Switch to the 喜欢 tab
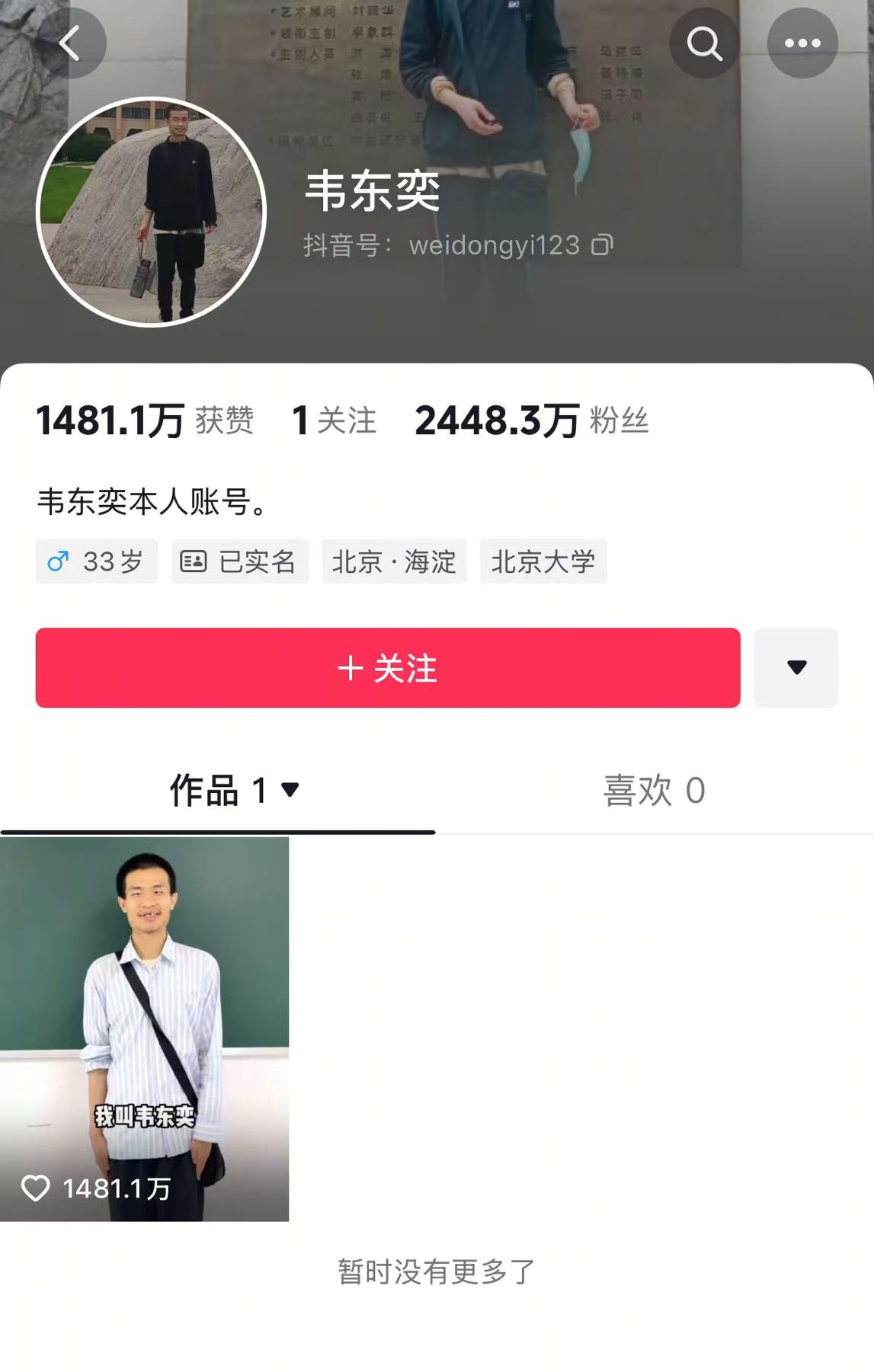 [x=654, y=791]
